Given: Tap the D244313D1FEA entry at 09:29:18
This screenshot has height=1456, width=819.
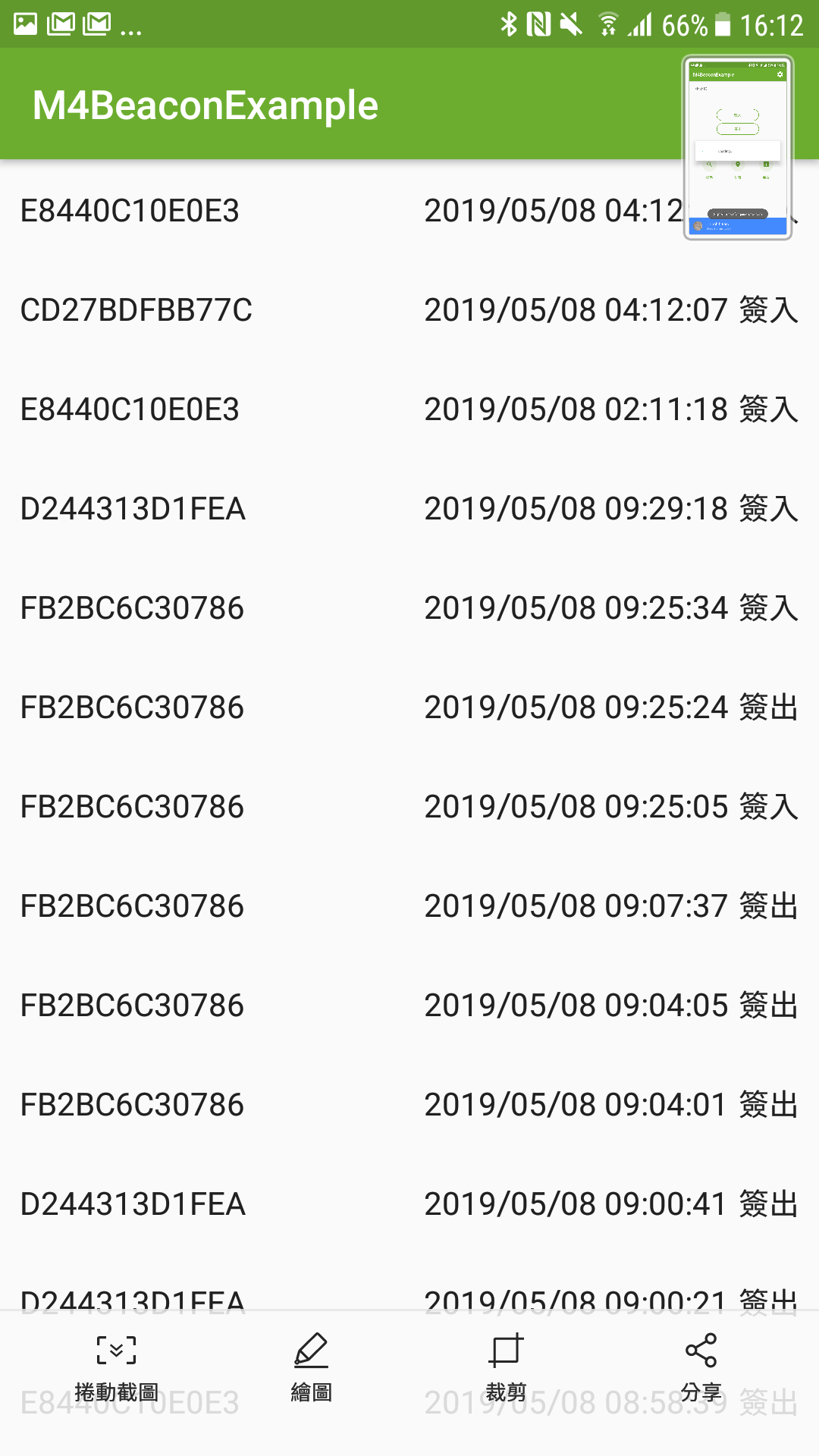Looking at the screenshot, I should [x=409, y=509].
